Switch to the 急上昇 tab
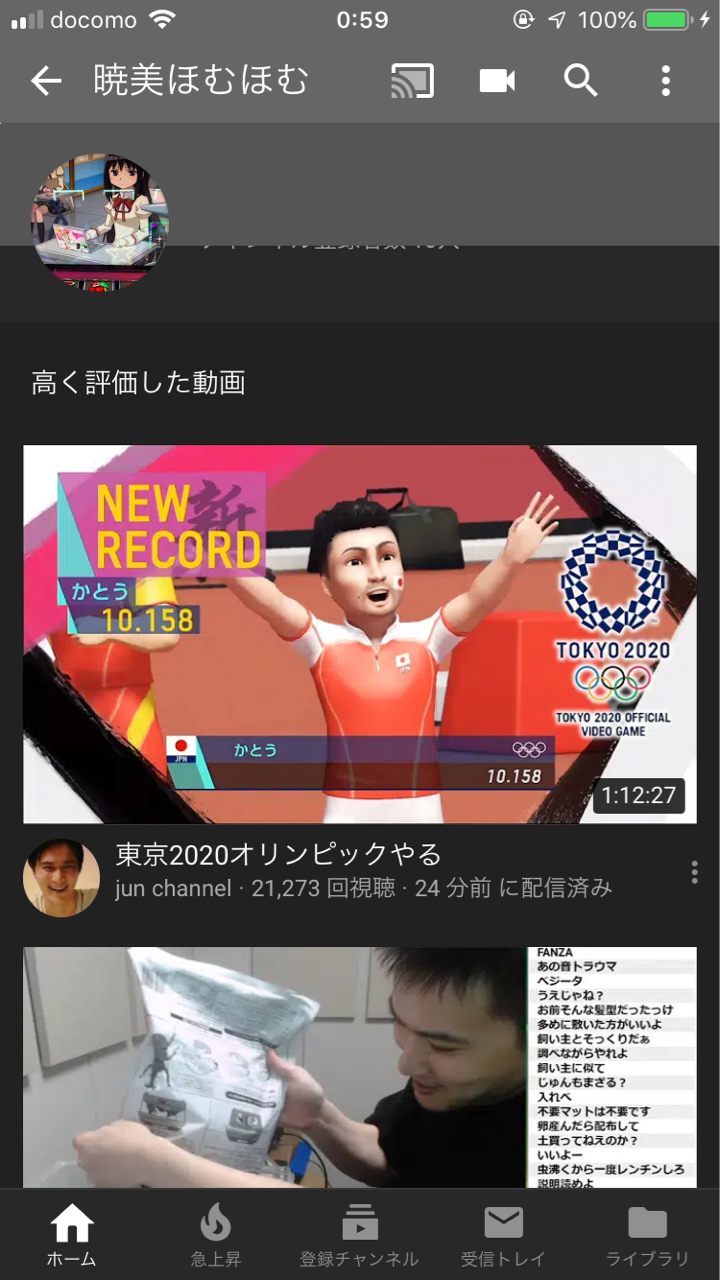 pos(216,1235)
